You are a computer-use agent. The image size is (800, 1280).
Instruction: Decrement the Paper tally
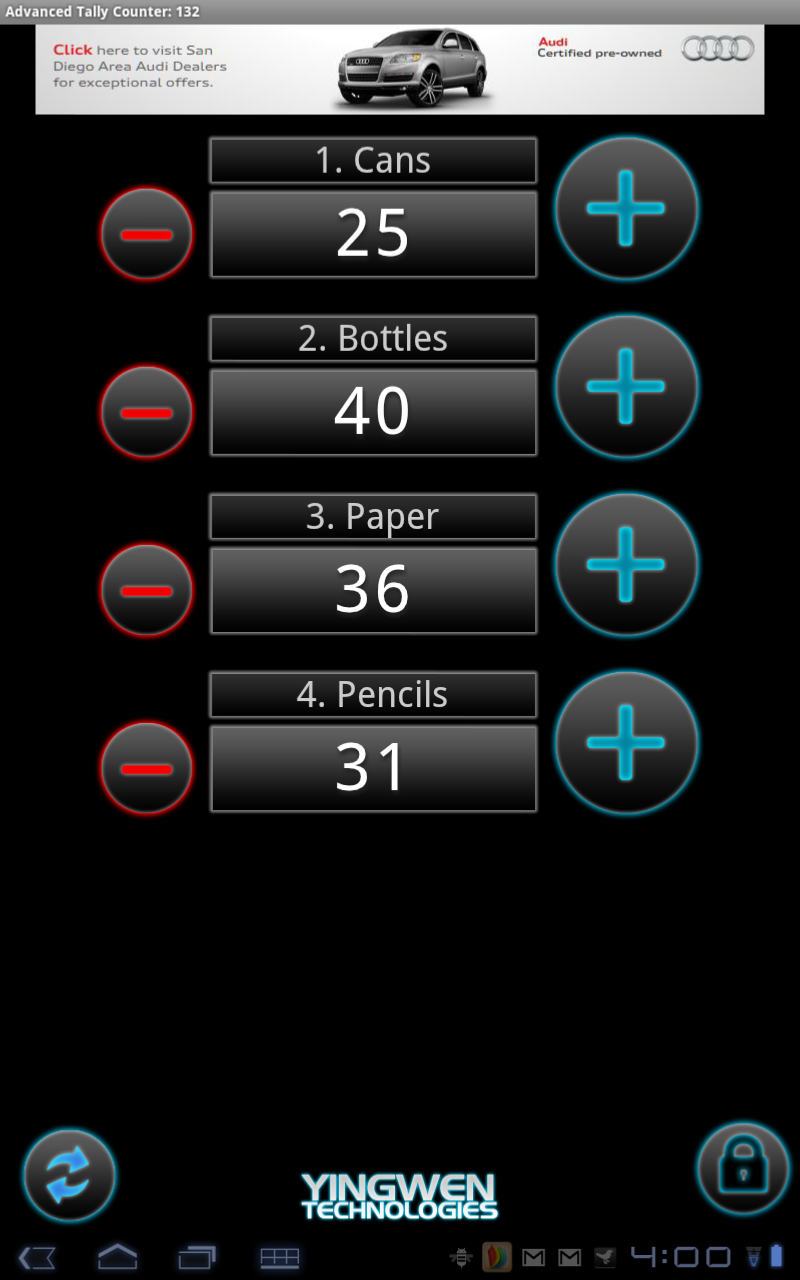146,590
